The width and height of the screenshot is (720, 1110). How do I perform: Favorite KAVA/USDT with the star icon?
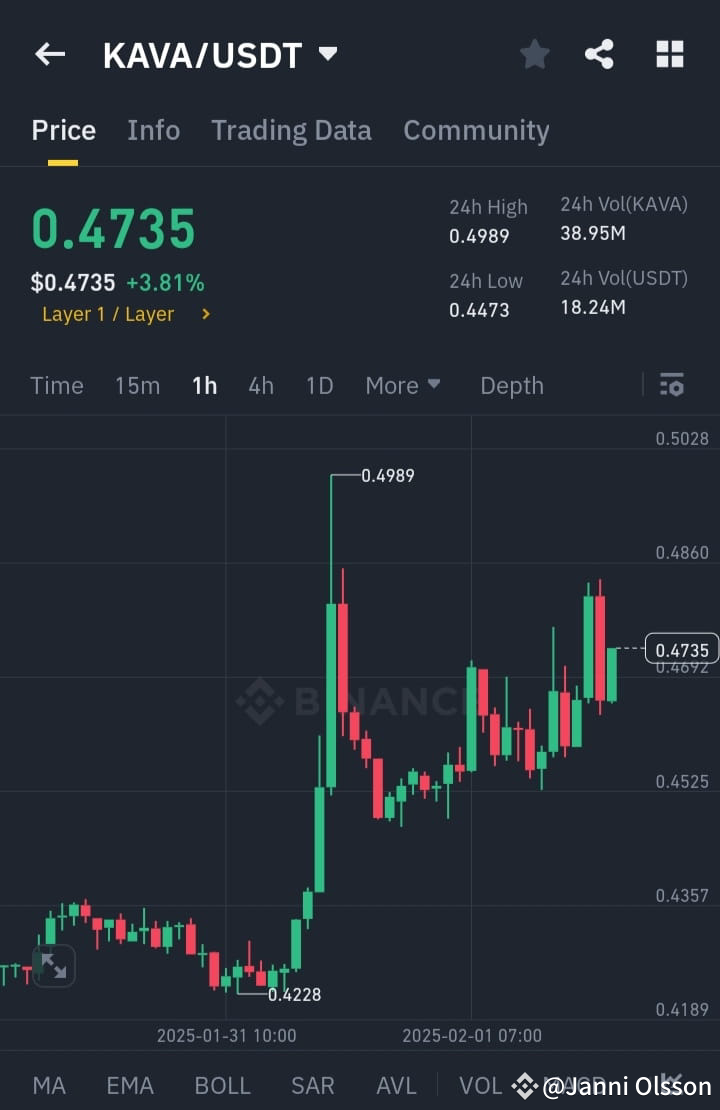(534, 54)
